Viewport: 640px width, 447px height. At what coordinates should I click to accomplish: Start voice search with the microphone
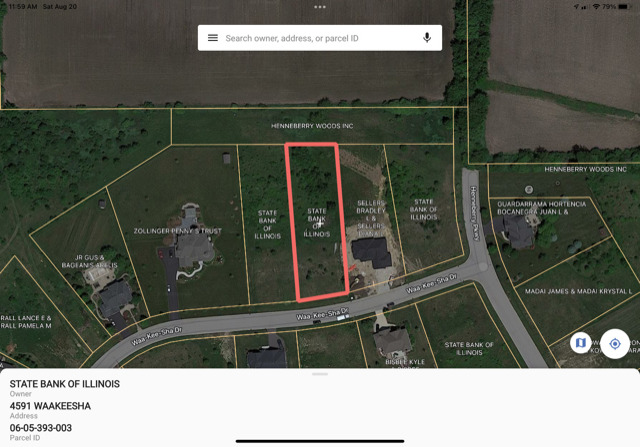pos(427,38)
